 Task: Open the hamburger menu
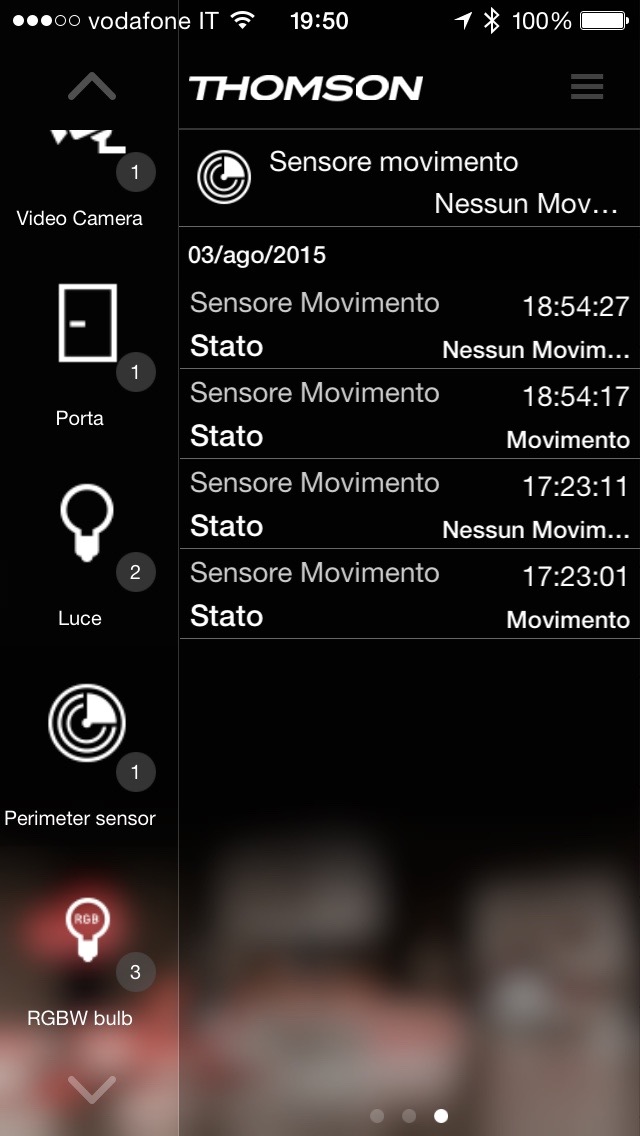[x=587, y=87]
